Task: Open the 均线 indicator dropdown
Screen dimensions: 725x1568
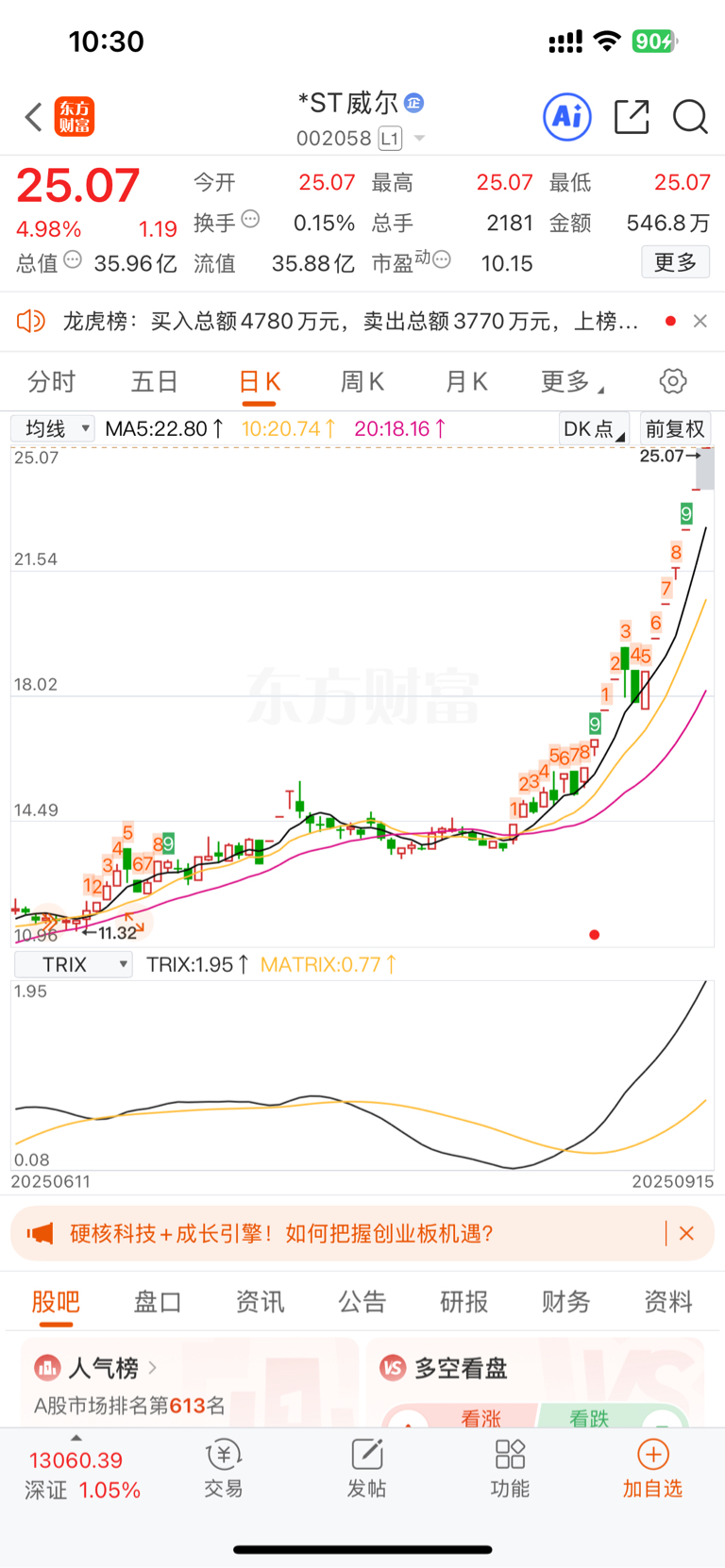Action: point(53,429)
